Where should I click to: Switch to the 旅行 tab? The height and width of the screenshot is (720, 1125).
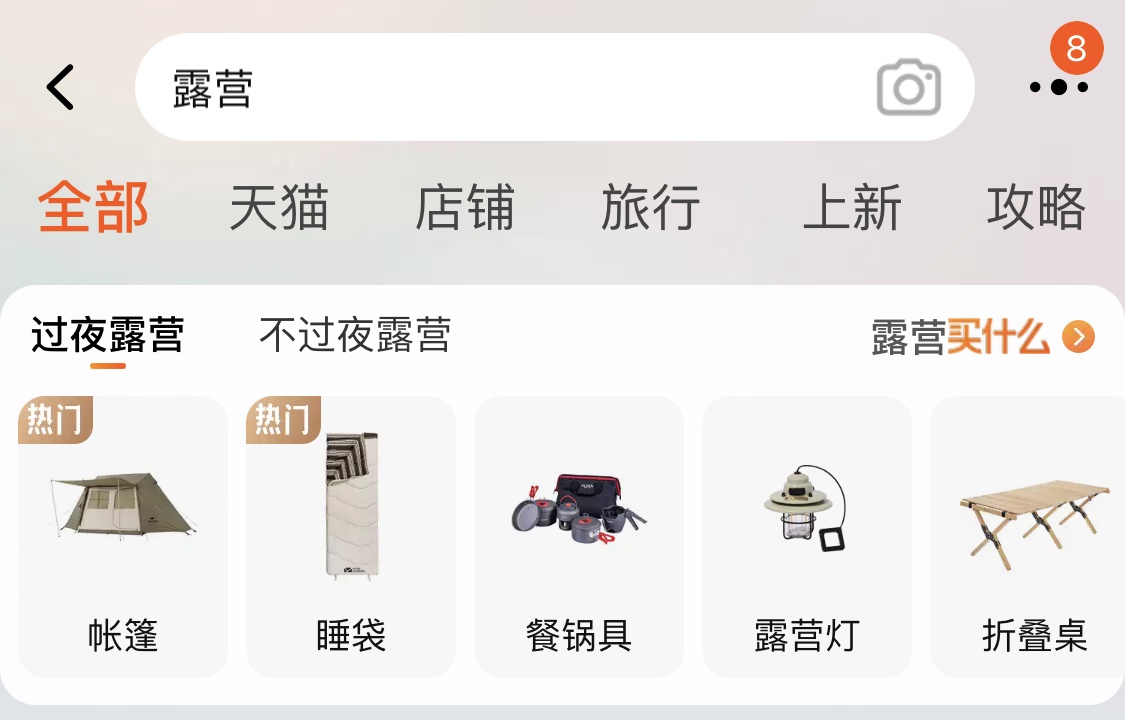pos(650,208)
